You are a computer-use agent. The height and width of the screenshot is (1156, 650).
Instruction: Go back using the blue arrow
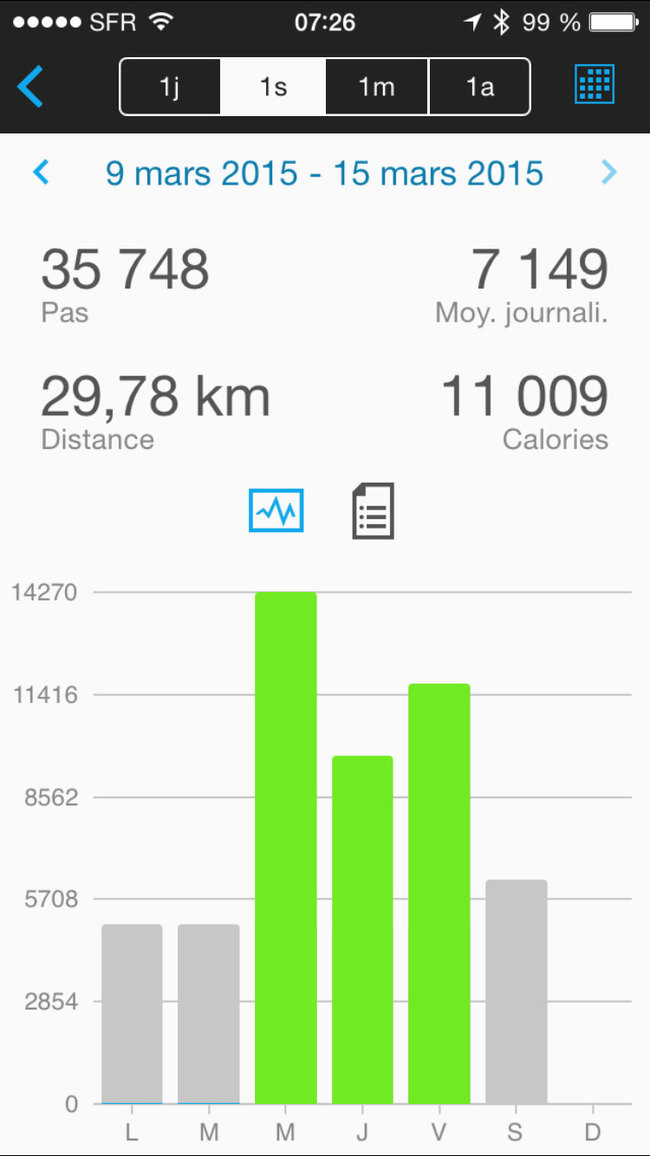pos(30,86)
